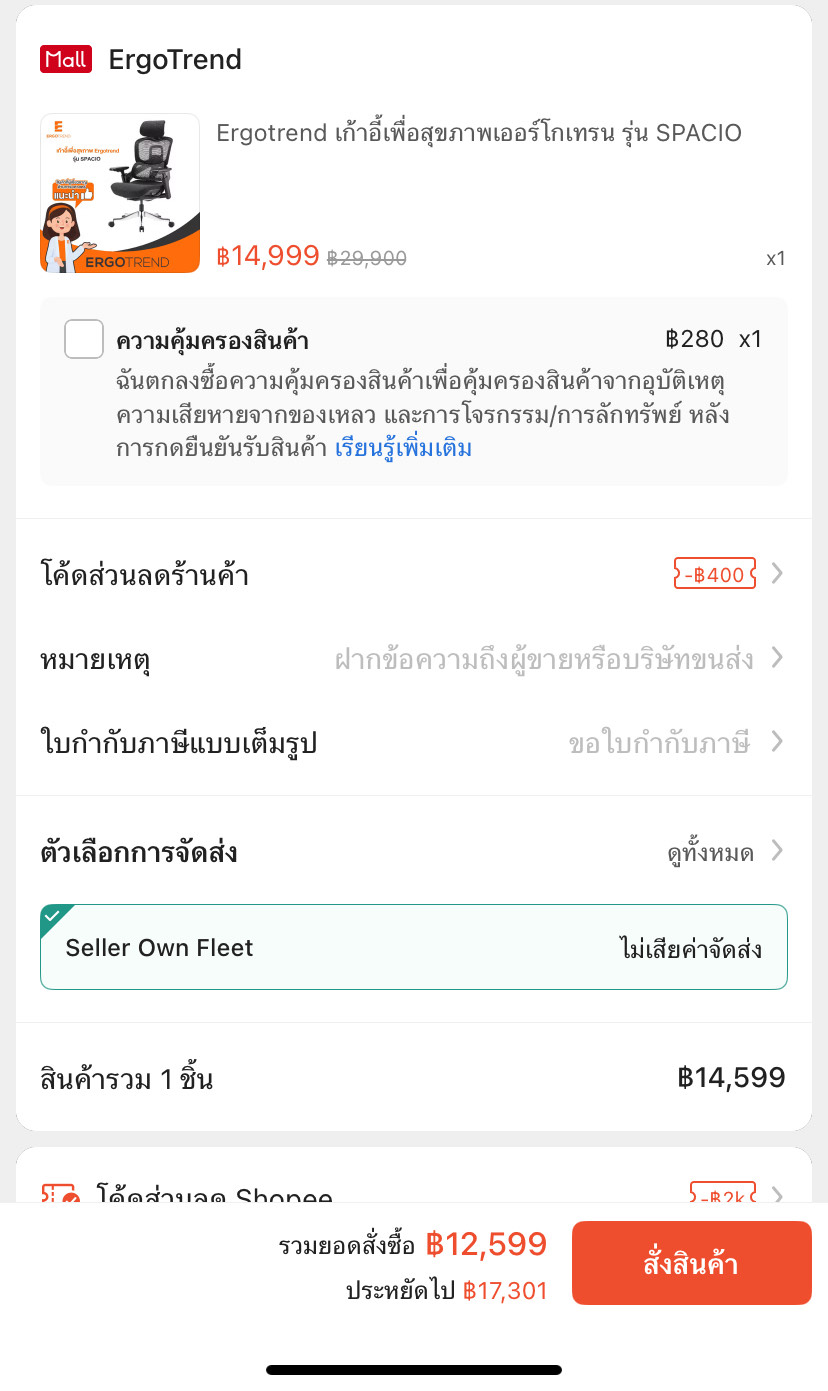Place order with สั่งสินค้า button
Screen dimensions: 828x1391
pyautogui.click(x=691, y=1263)
